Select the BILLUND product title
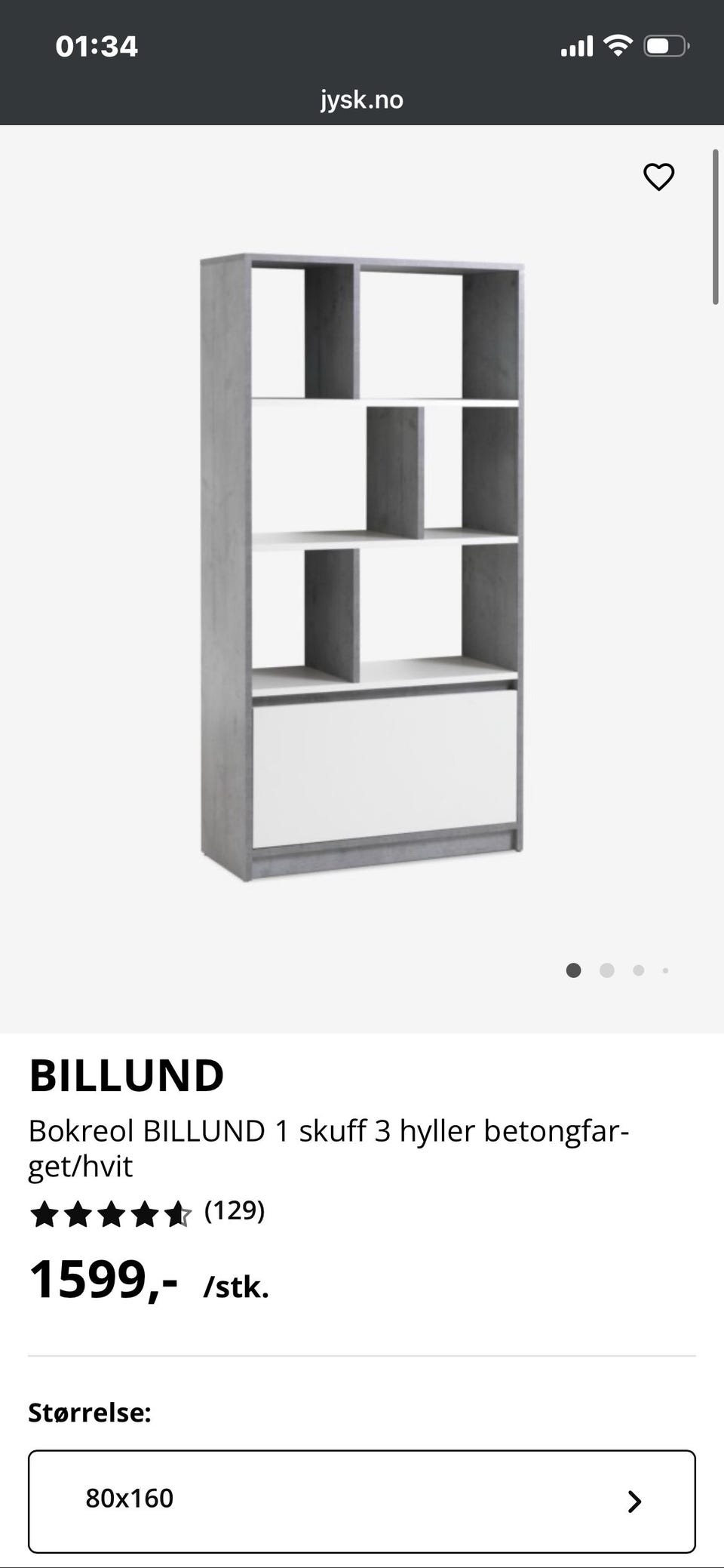724x1568 pixels. [126, 1075]
